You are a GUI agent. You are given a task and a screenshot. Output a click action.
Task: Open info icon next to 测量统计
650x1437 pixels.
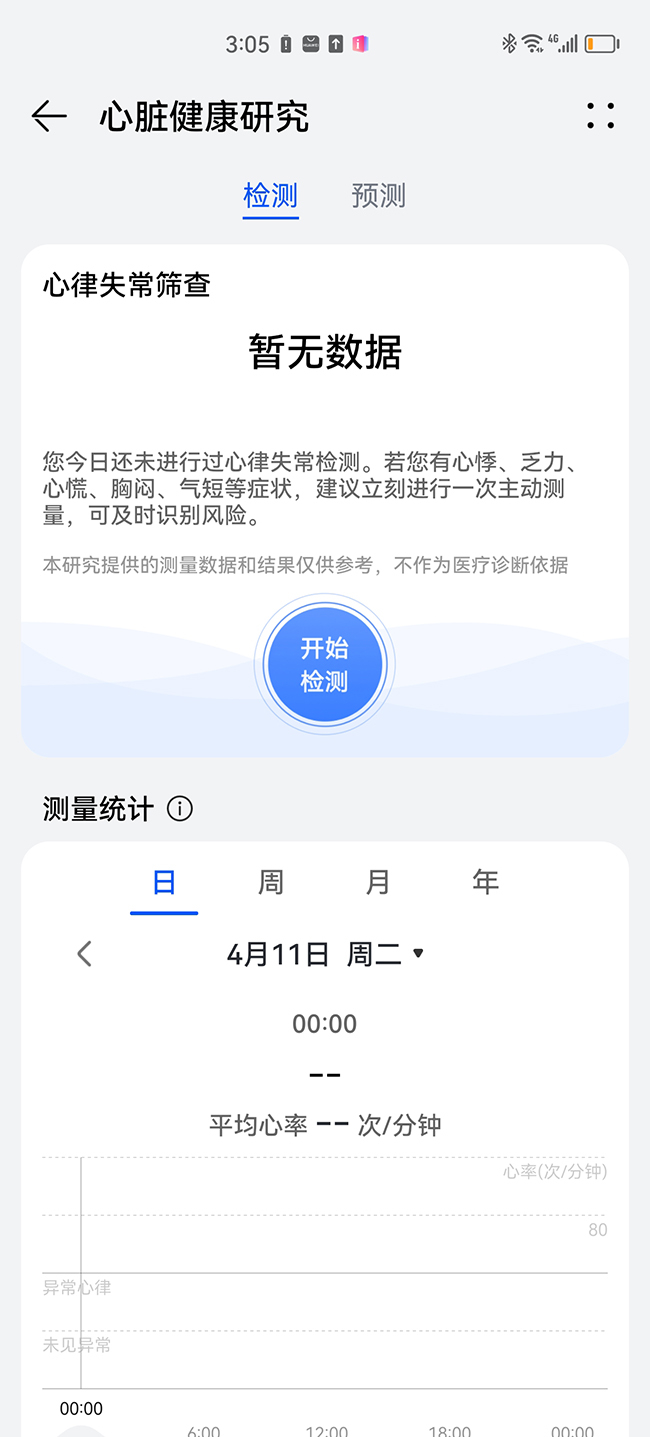[x=180, y=809]
